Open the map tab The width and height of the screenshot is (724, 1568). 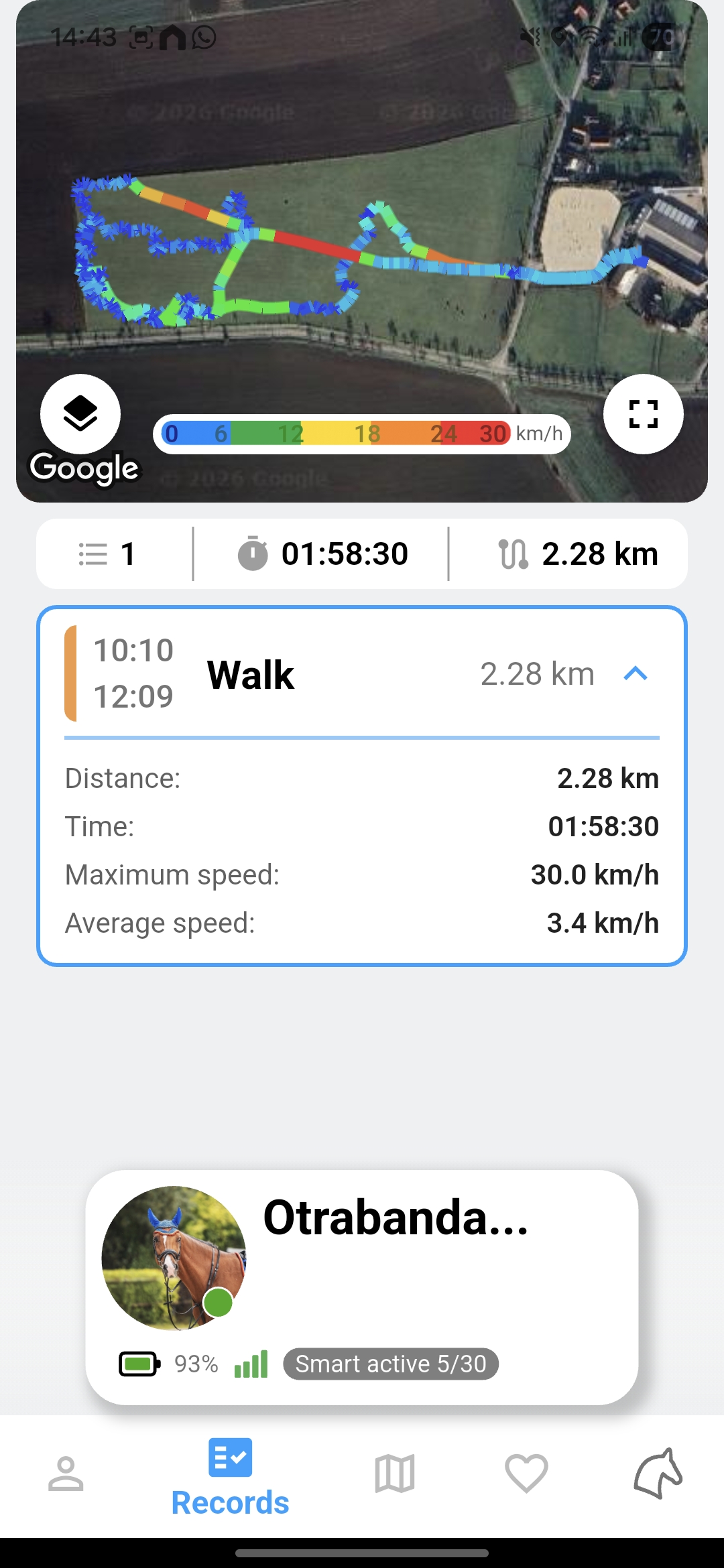click(395, 1474)
